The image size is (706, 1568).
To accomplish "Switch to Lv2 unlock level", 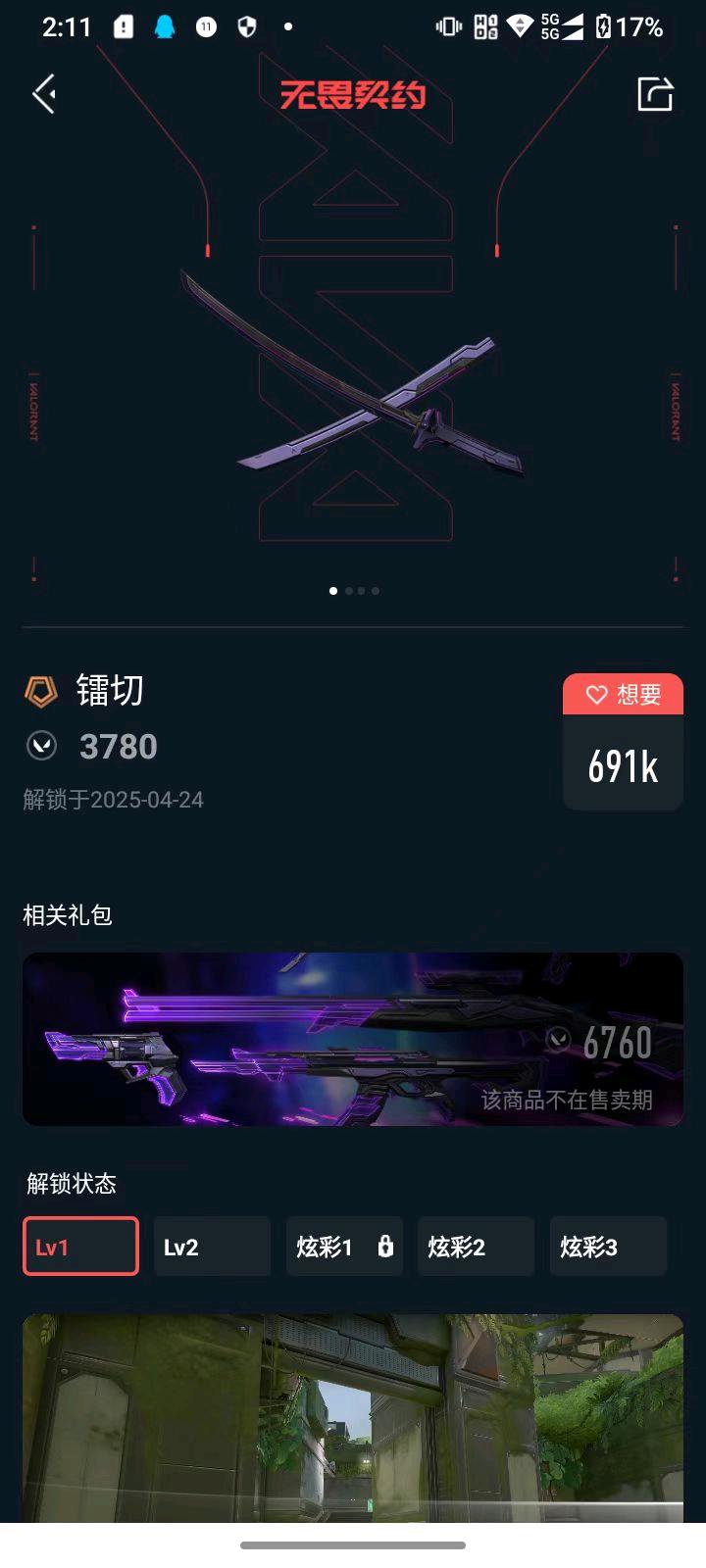I will 212,1247.
